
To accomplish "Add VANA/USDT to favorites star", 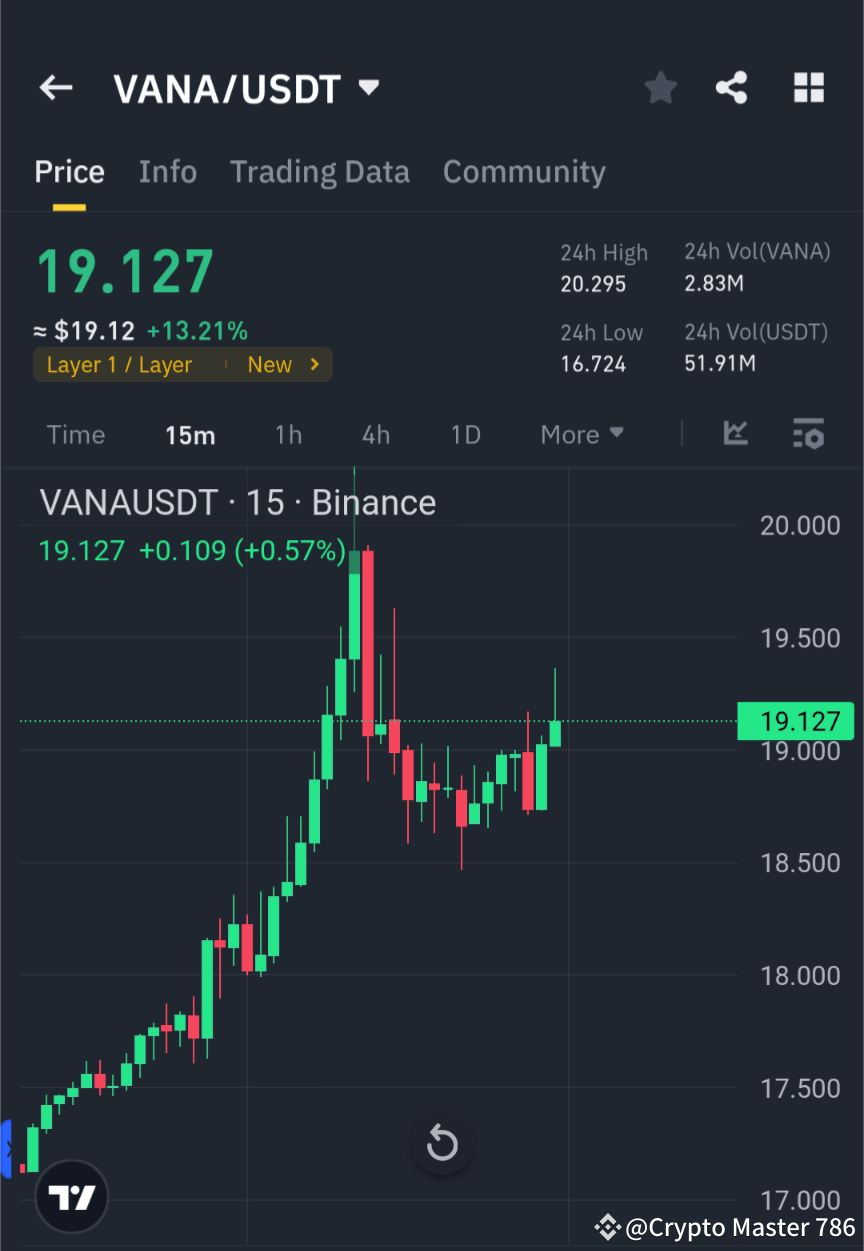I will click(x=660, y=87).
